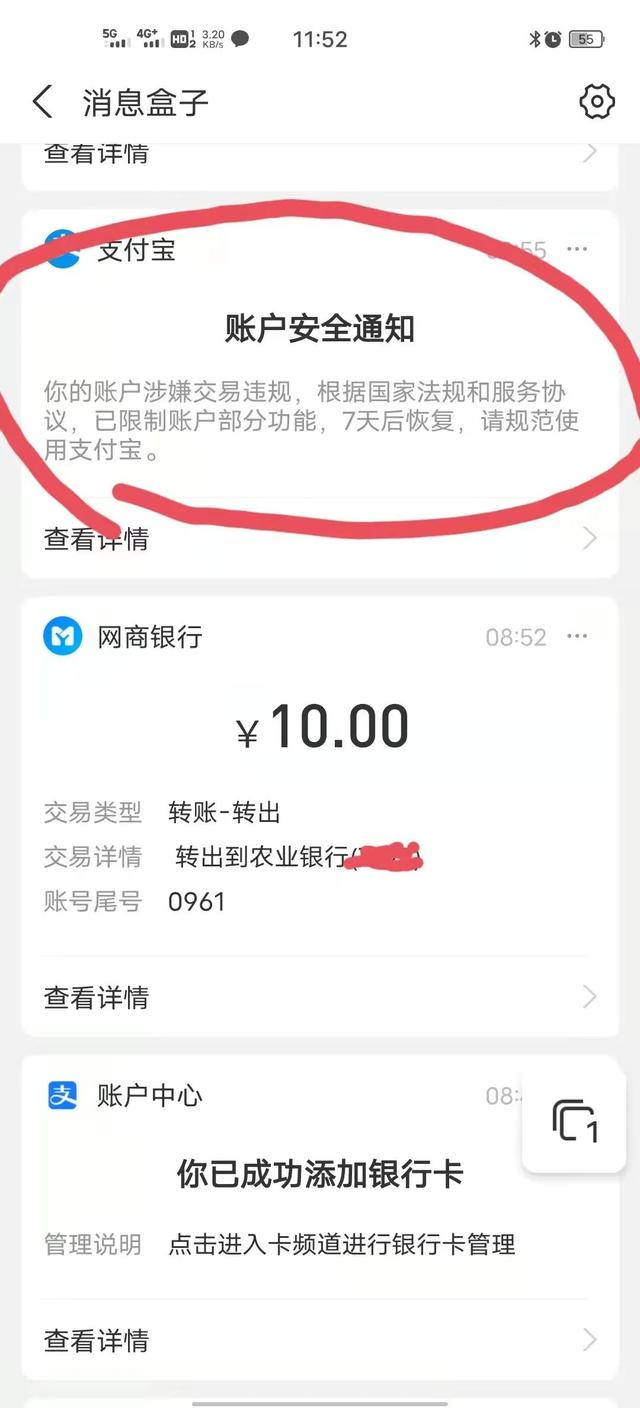Go back from the 消息盒子 page
This screenshot has width=640, height=1408.
coord(42,102)
